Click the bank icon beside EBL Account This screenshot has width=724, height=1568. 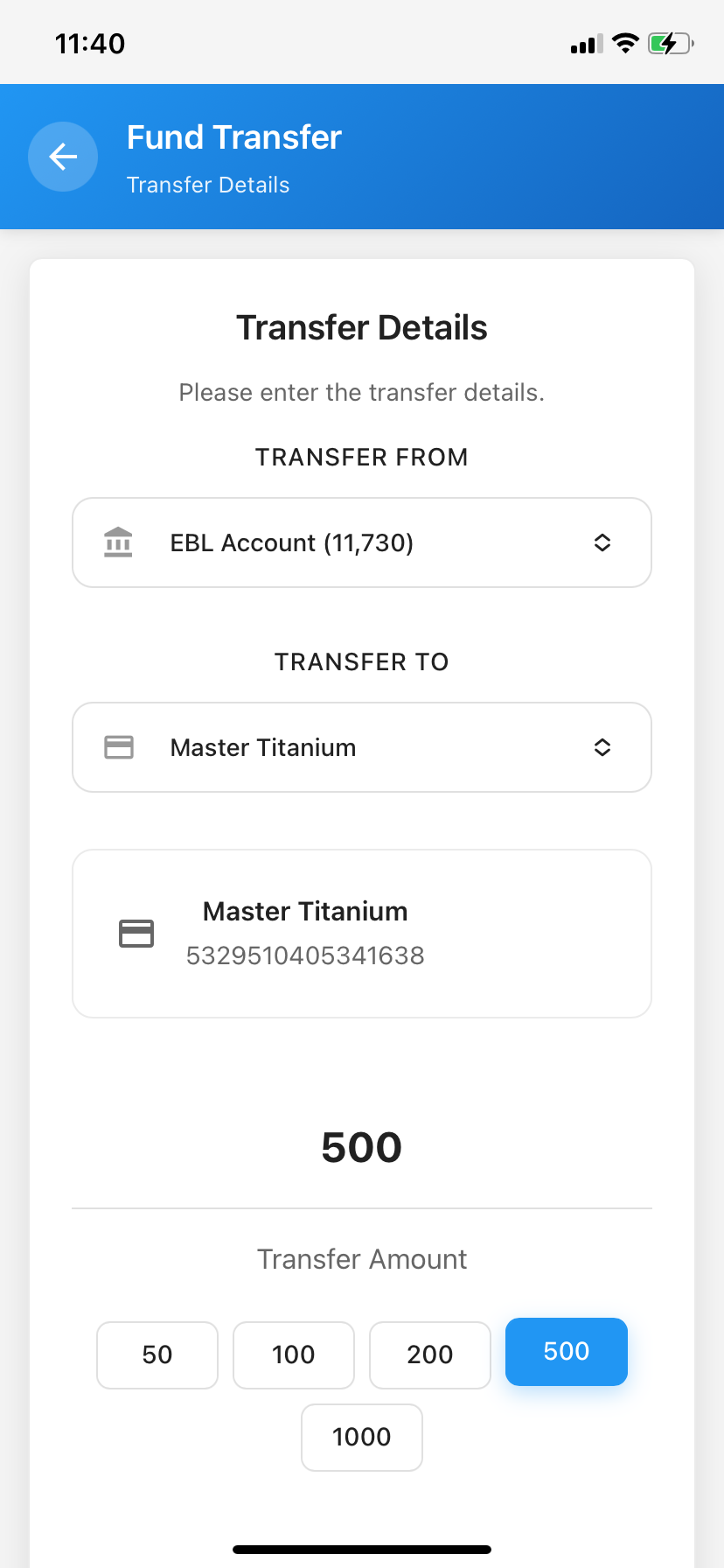pos(118,542)
